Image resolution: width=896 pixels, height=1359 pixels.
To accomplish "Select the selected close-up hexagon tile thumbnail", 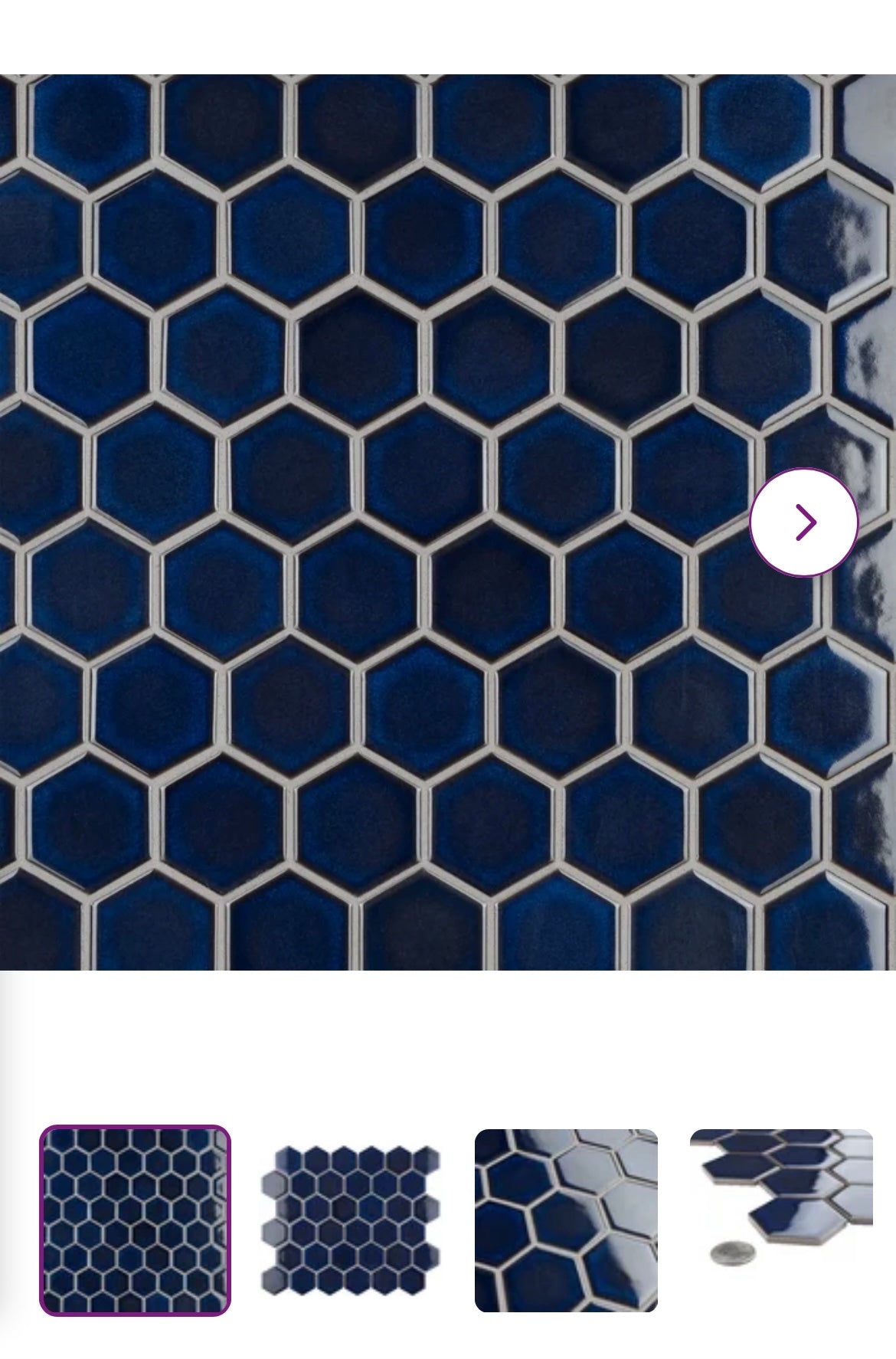I will (x=135, y=1221).
